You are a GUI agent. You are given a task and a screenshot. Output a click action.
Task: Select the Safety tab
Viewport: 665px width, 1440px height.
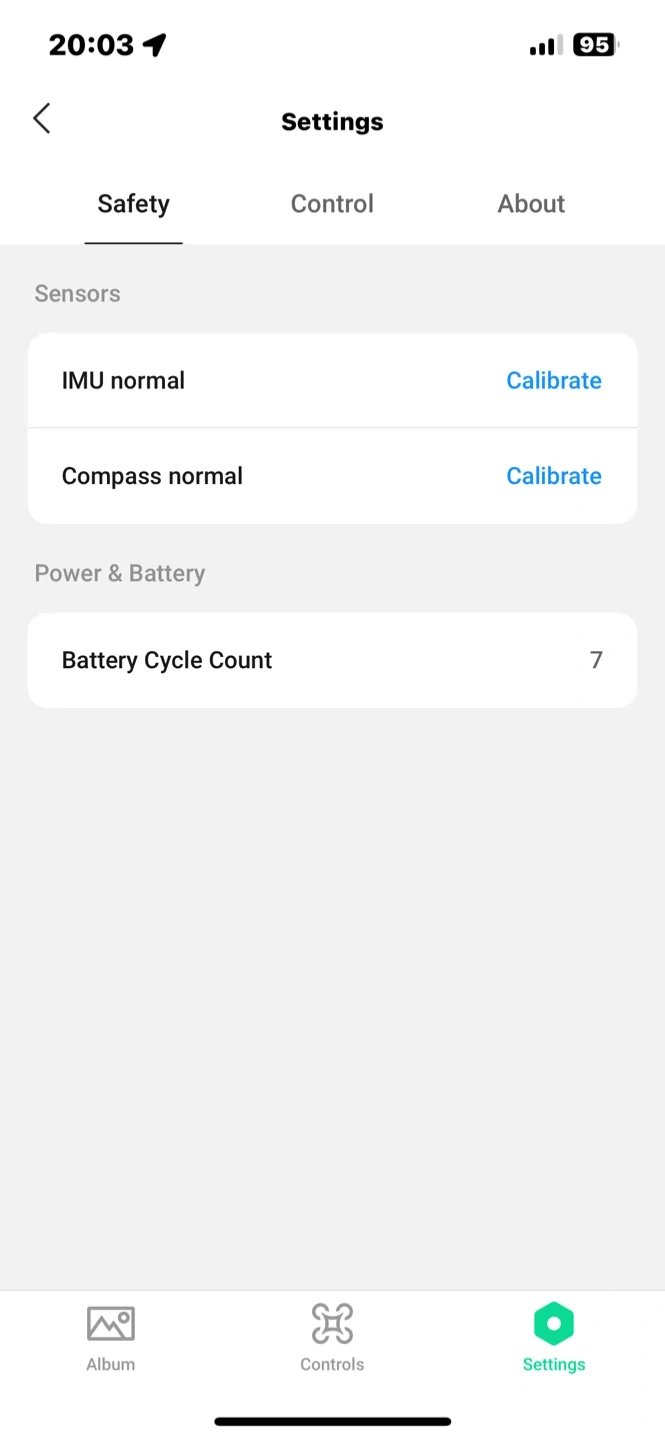(x=133, y=204)
